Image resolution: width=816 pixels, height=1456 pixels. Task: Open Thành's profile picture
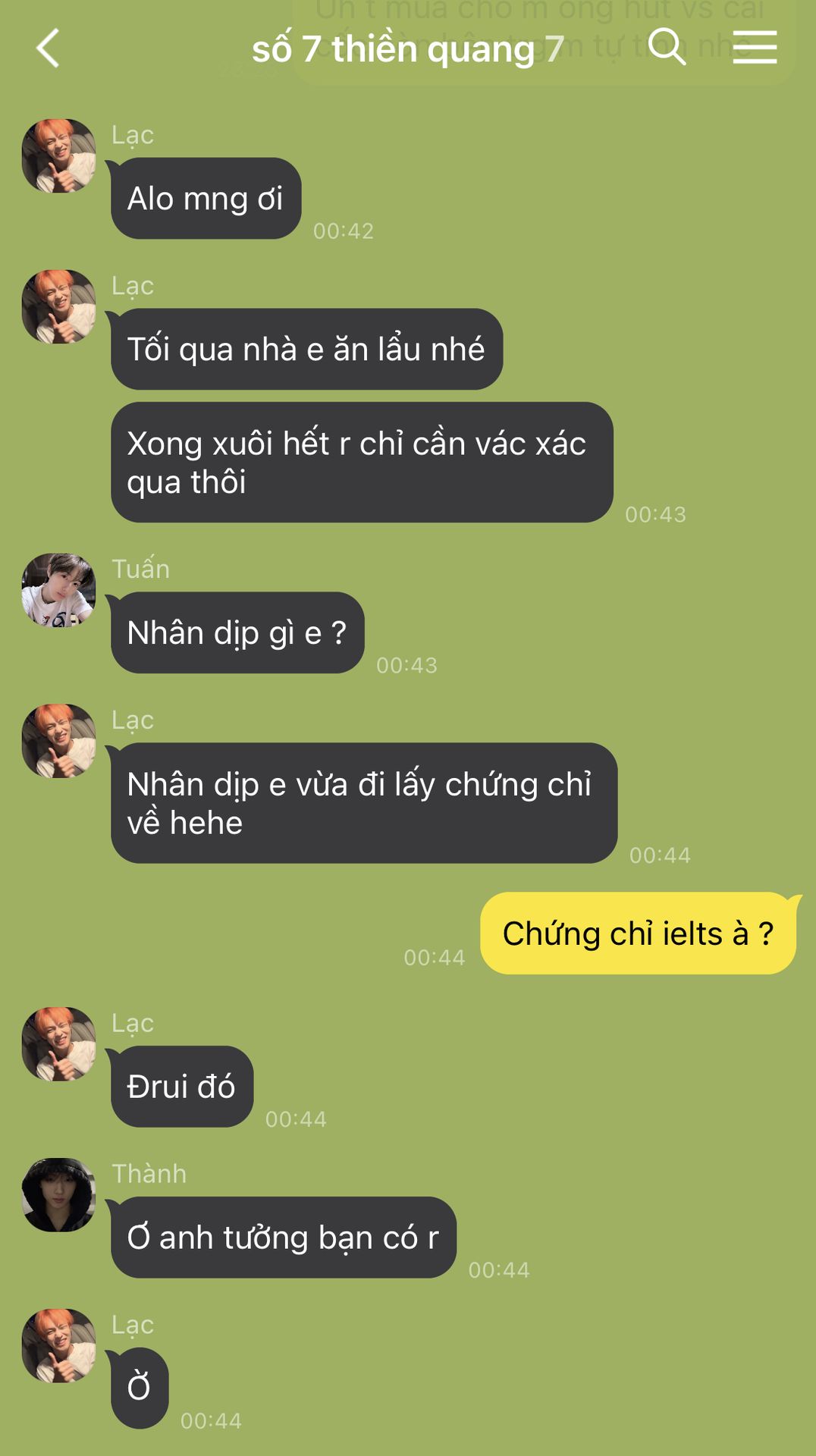point(58,1194)
